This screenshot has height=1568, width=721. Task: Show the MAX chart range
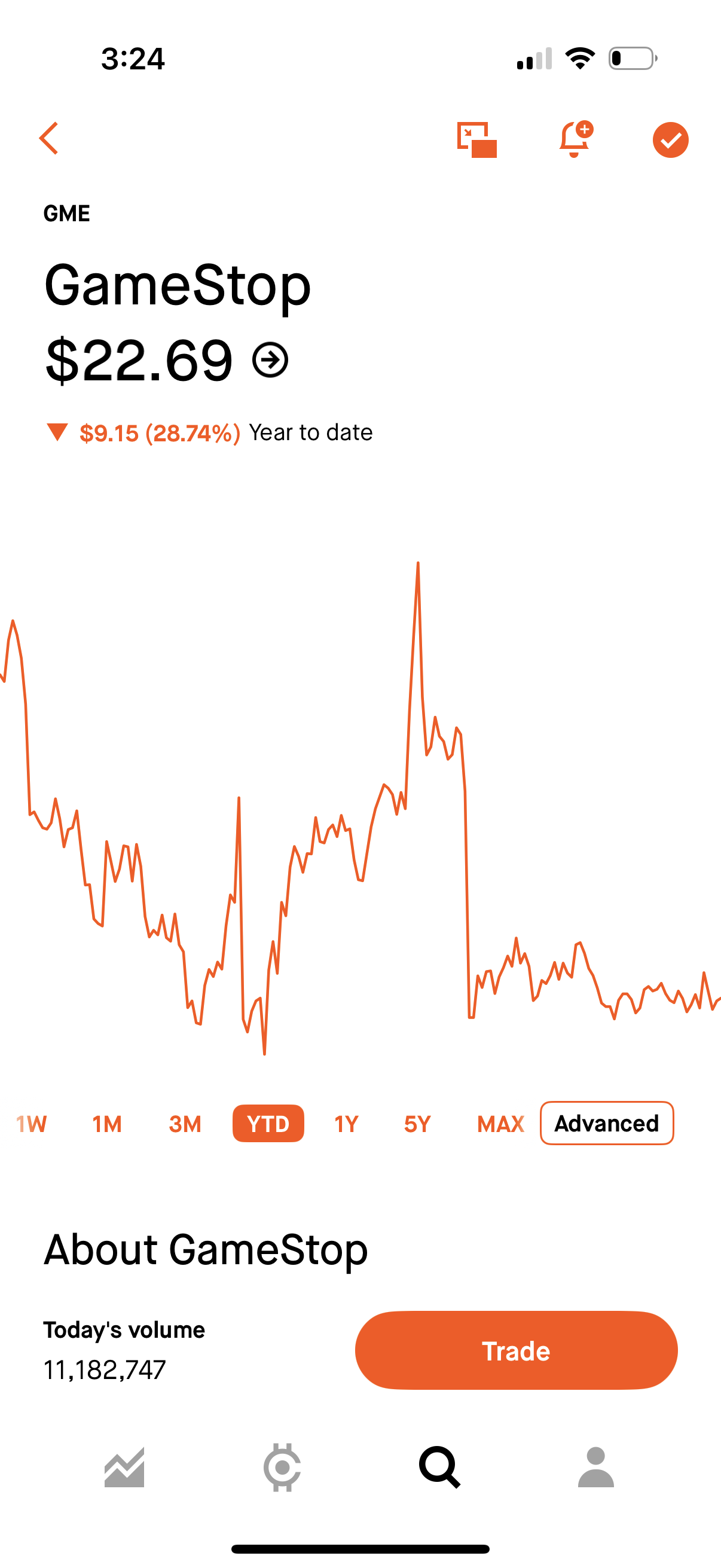tap(500, 1124)
